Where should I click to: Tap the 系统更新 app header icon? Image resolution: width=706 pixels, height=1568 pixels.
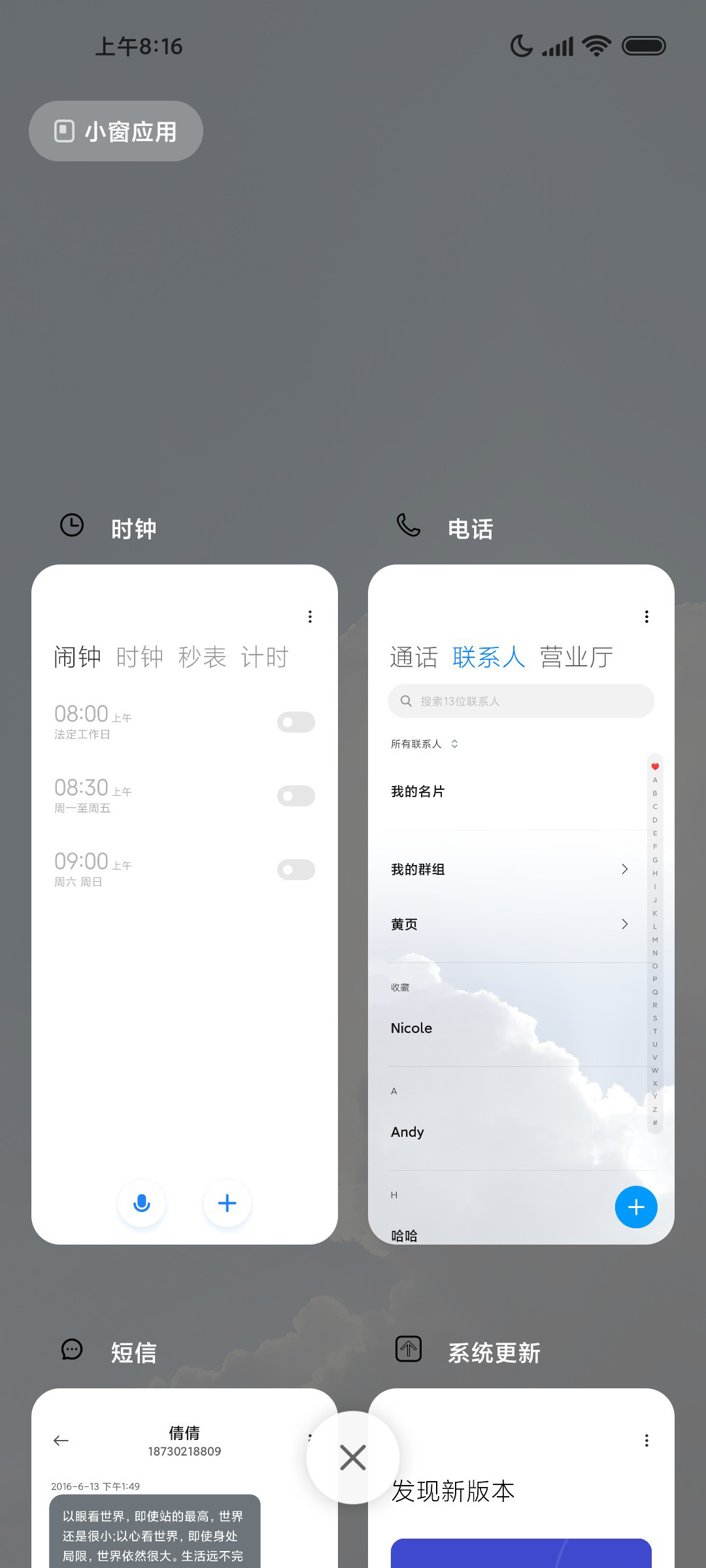pos(409,1349)
